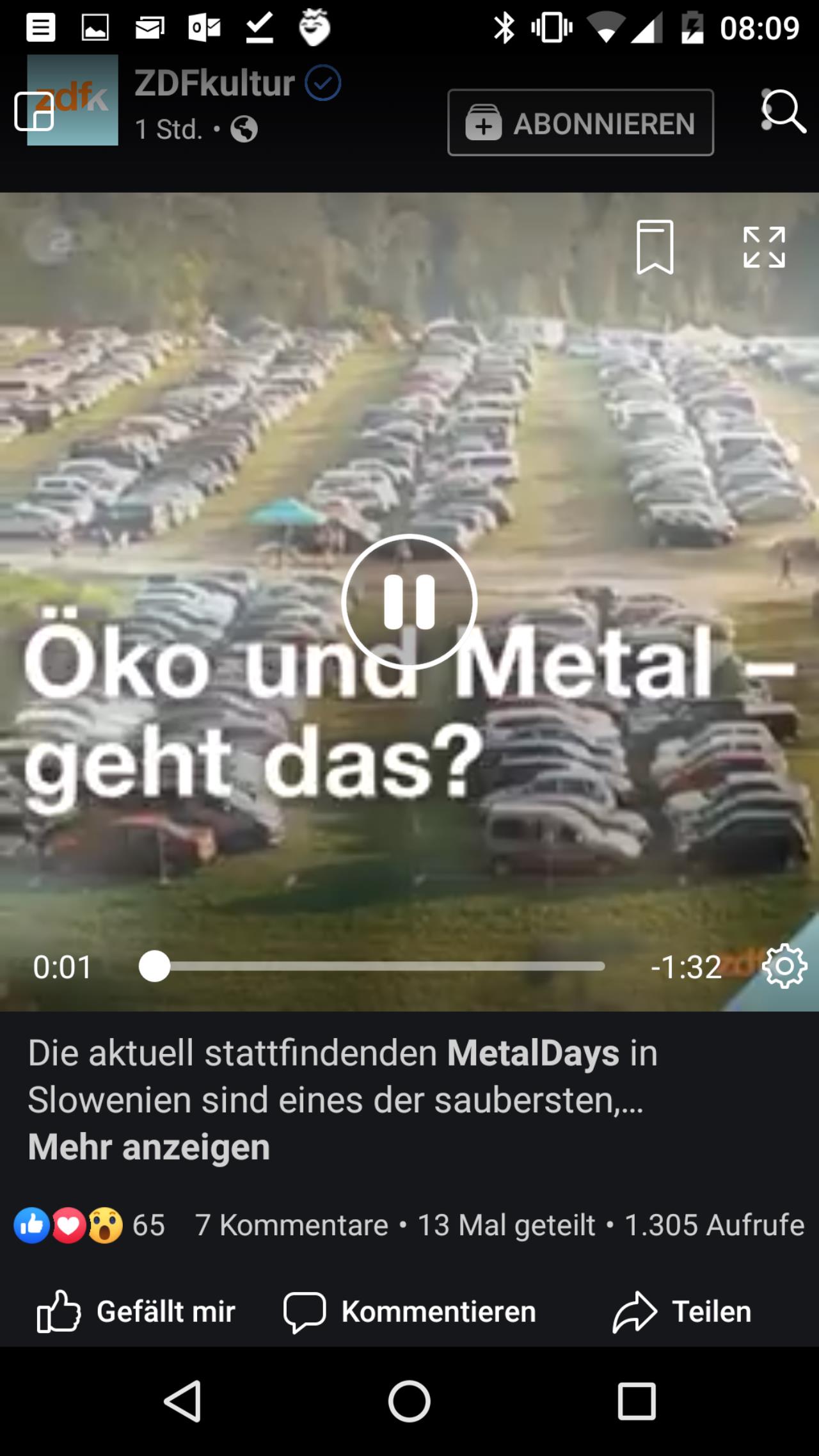Open video settings gear
This screenshot has height=1456, width=819.
tap(785, 966)
